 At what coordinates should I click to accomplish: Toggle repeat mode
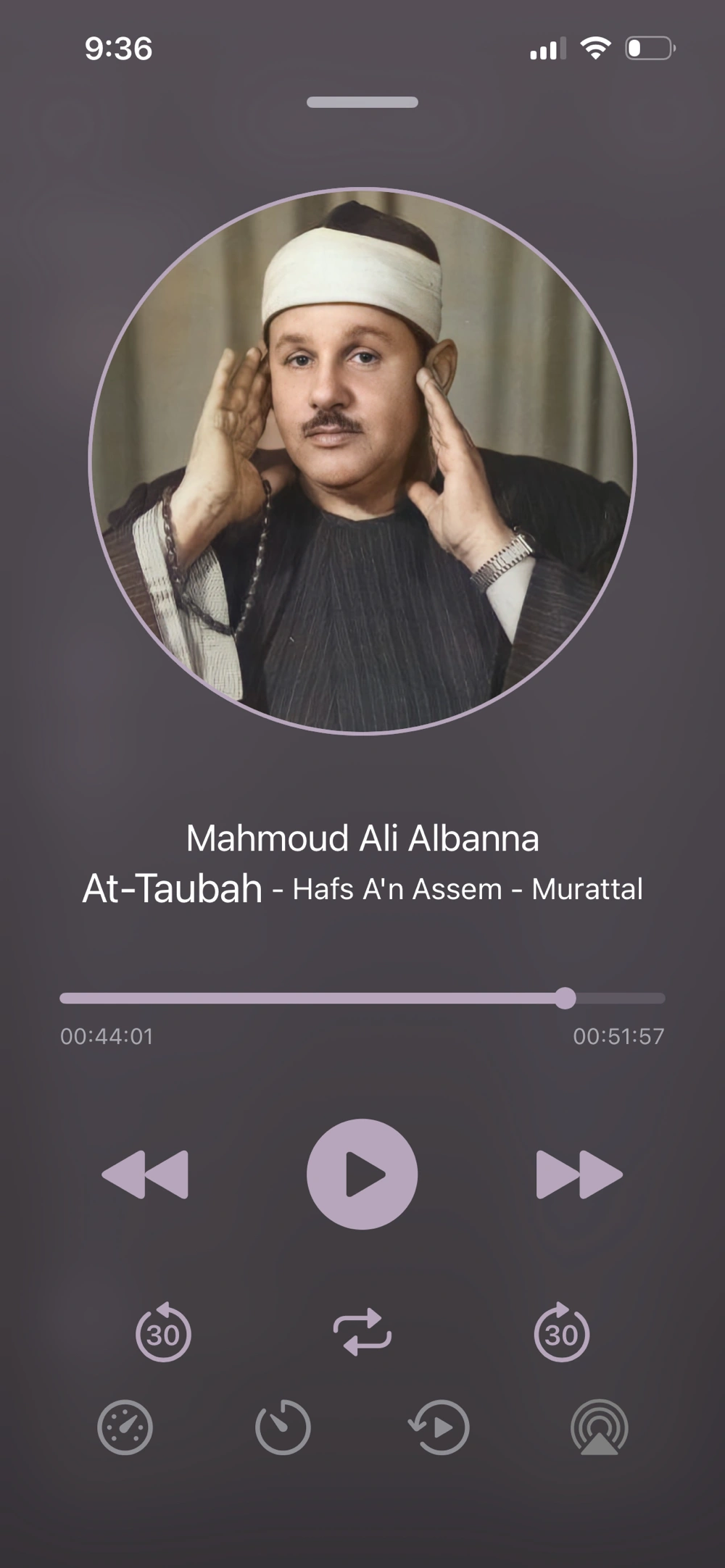[362, 1332]
